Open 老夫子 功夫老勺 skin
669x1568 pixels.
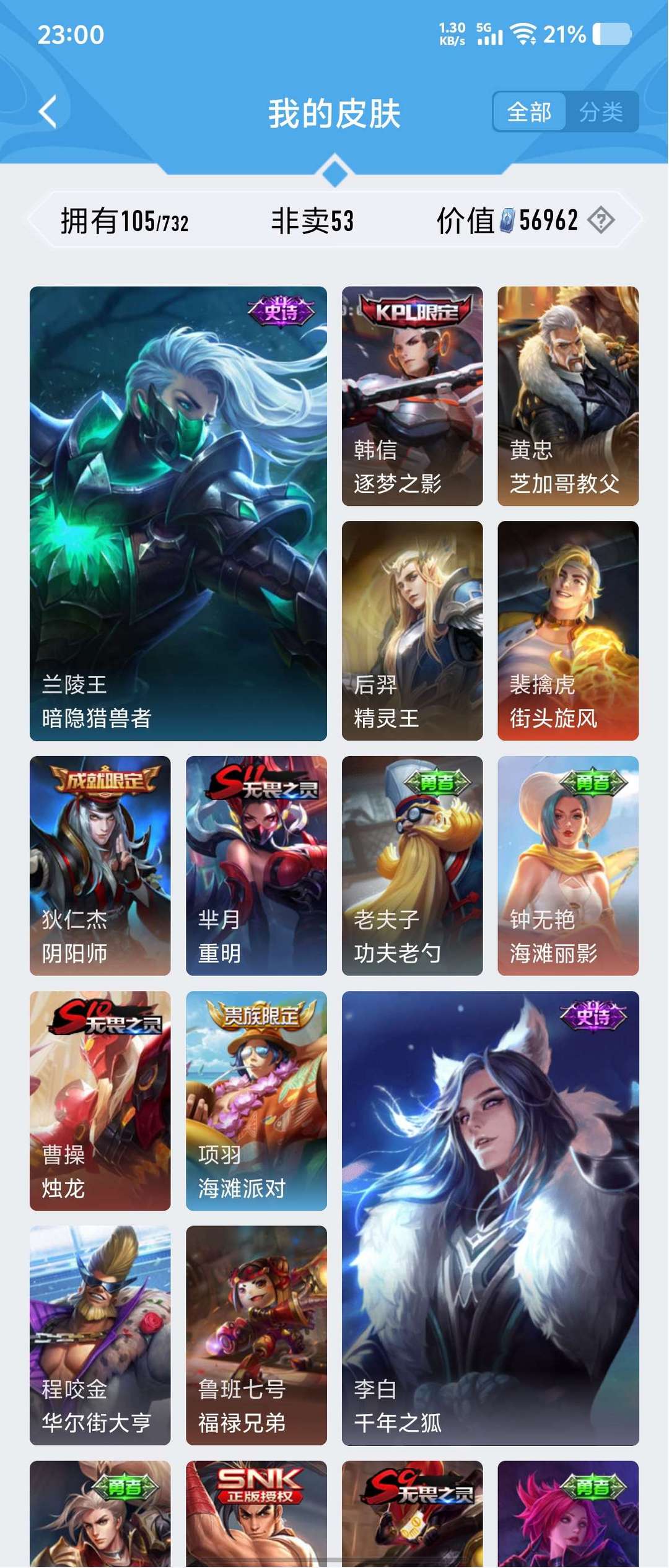coord(412,865)
